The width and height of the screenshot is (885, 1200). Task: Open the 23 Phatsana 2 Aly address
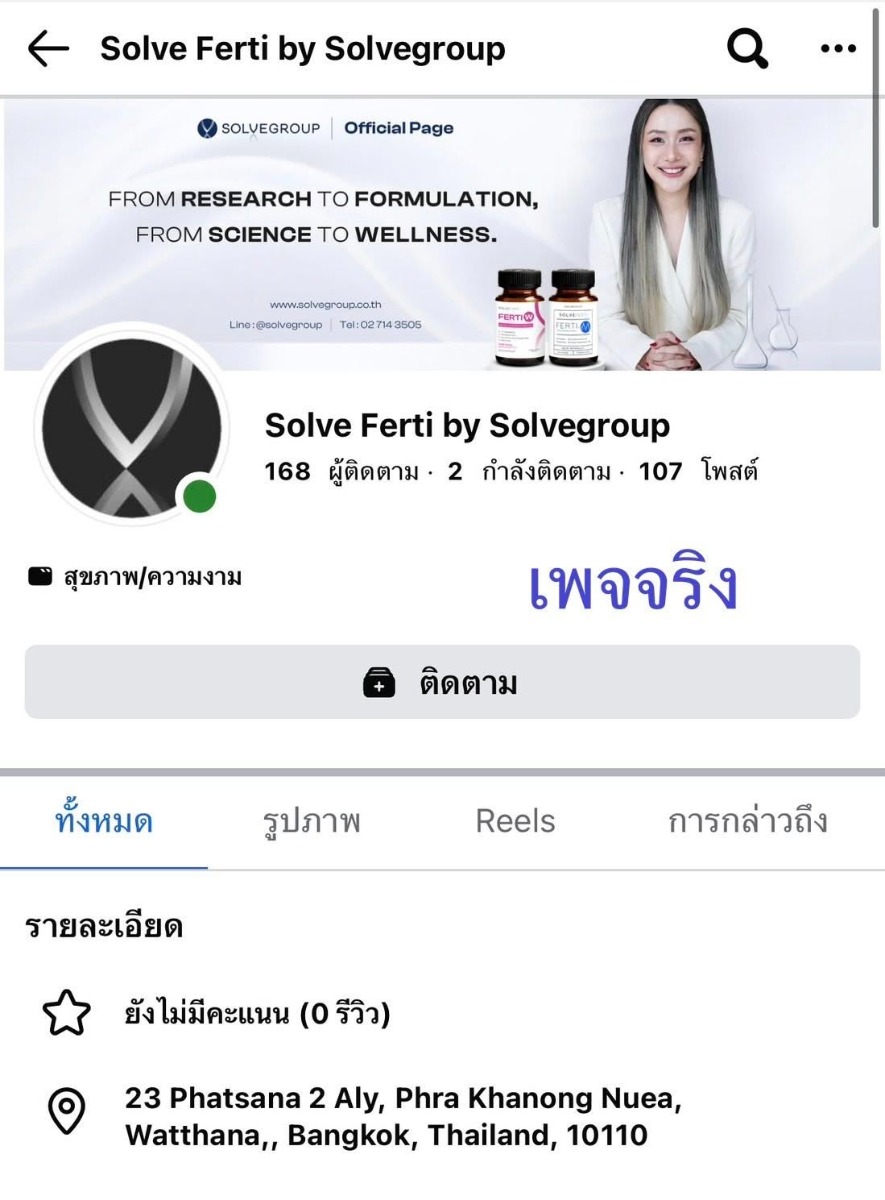(402, 1116)
